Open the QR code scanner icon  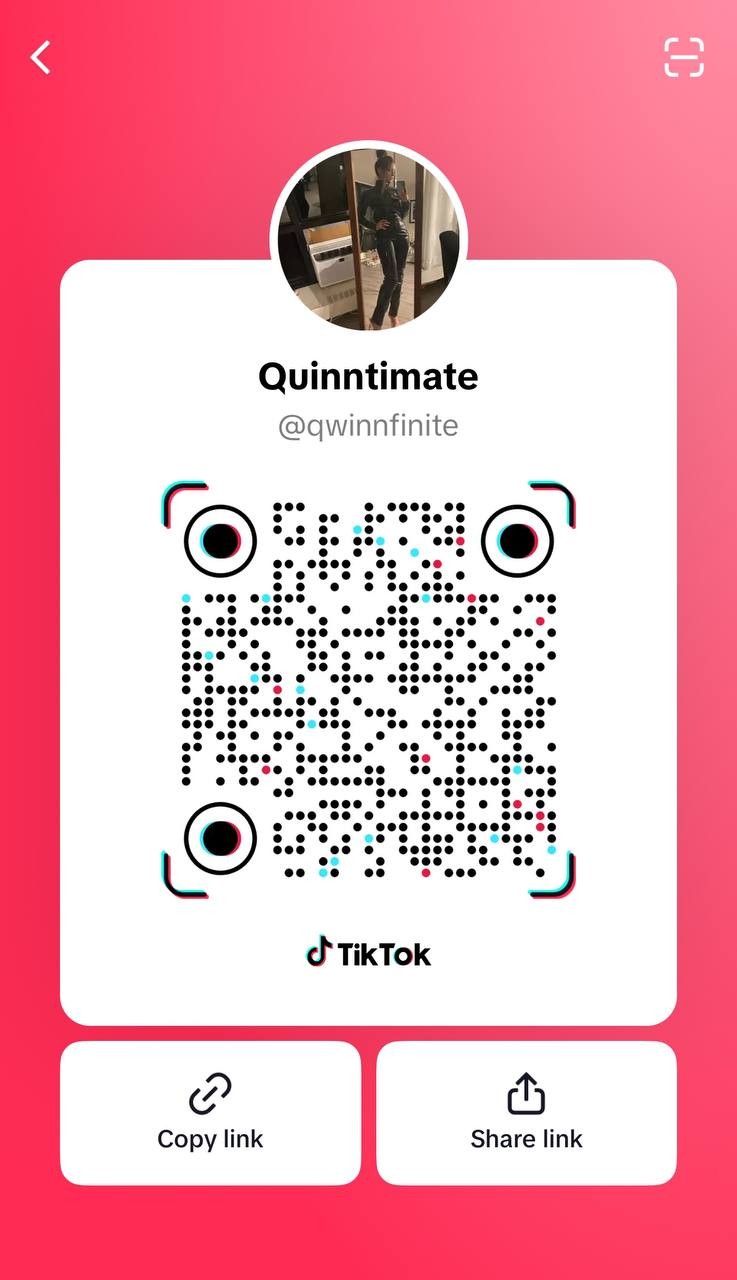(x=684, y=57)
